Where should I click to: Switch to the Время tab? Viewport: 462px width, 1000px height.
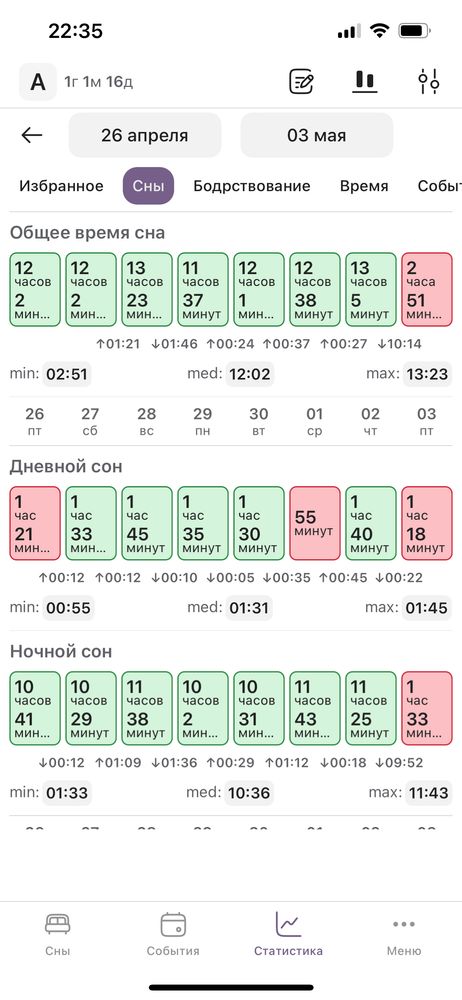364,186
